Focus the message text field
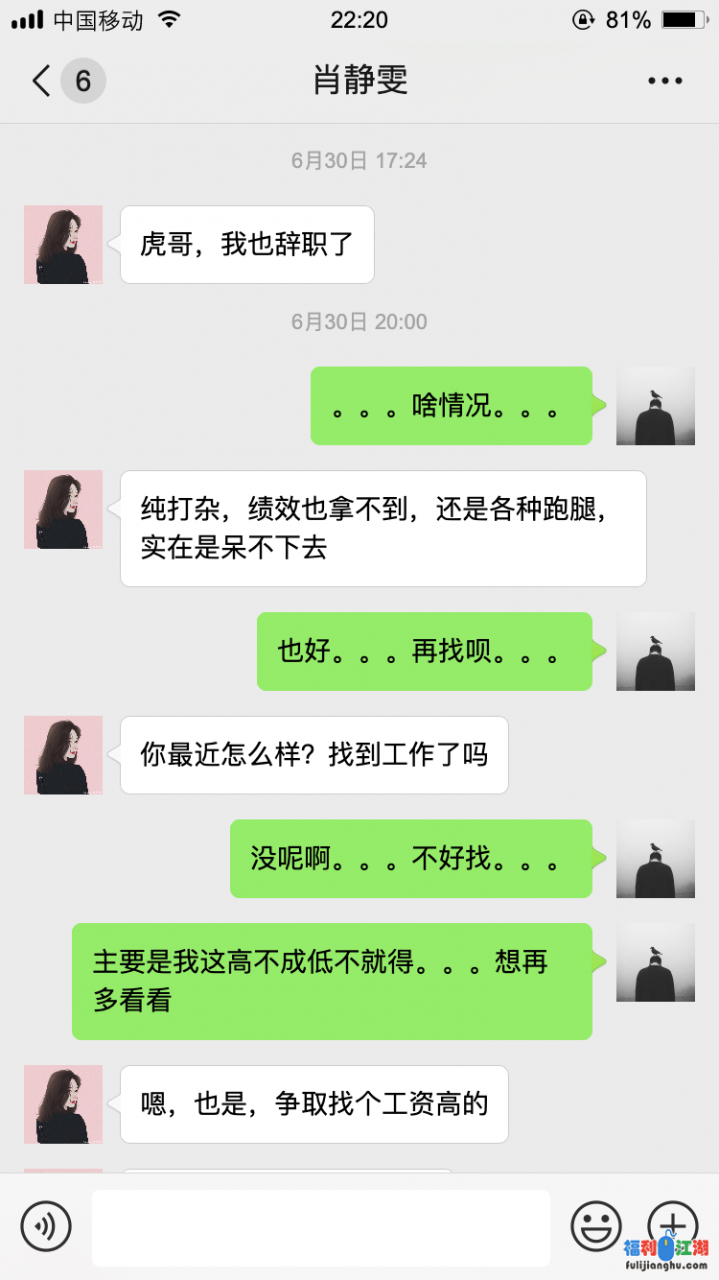This screenshot has width=719, height=1280. [320, 1227]
